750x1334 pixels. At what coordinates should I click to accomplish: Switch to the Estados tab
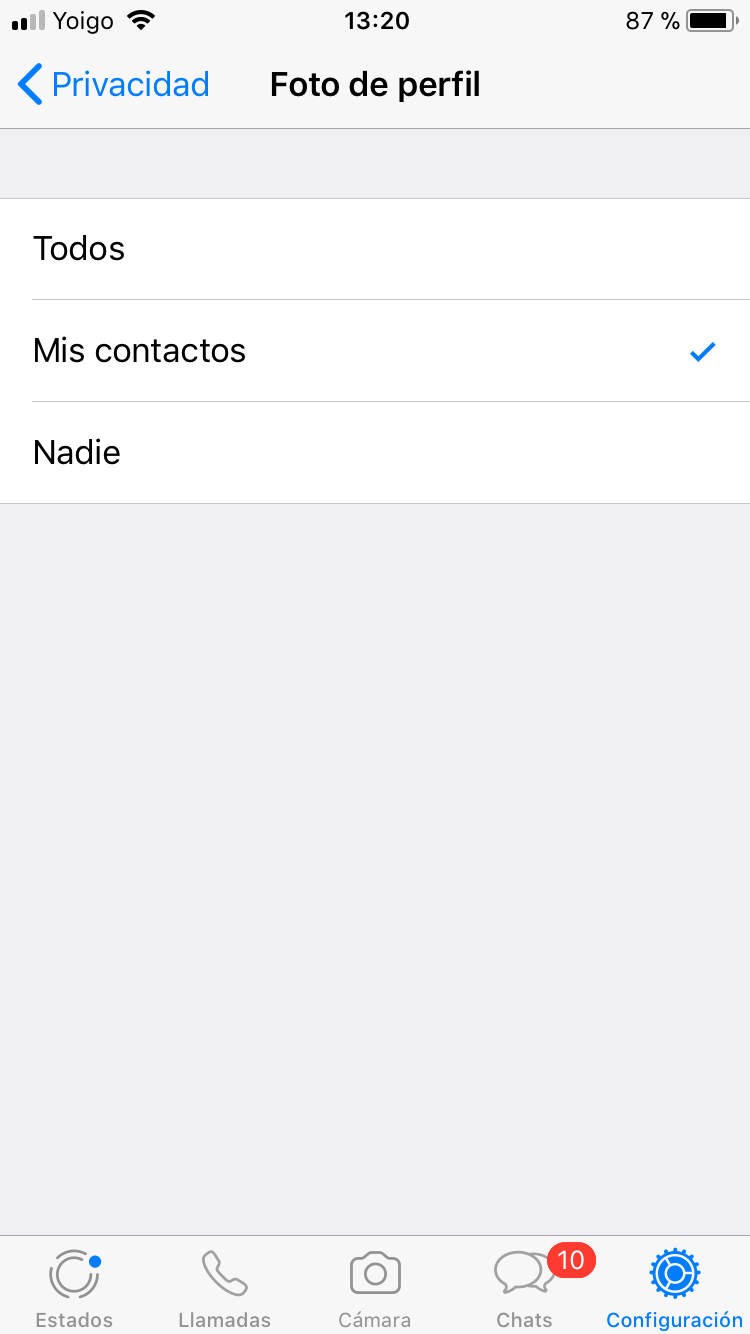(75, 1288)
